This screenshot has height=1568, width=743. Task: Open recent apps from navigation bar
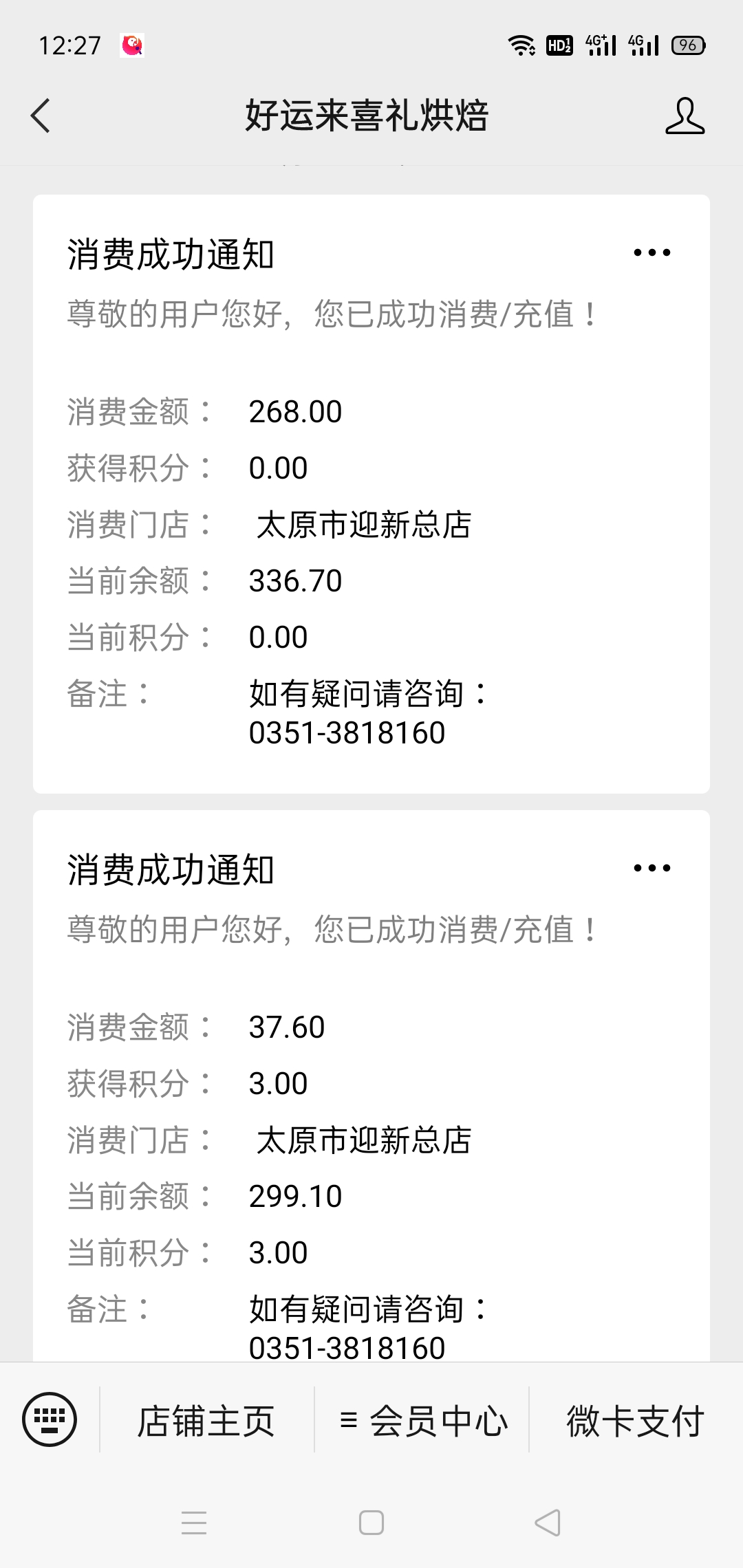pyautogui.click(x=194, y=1523)
